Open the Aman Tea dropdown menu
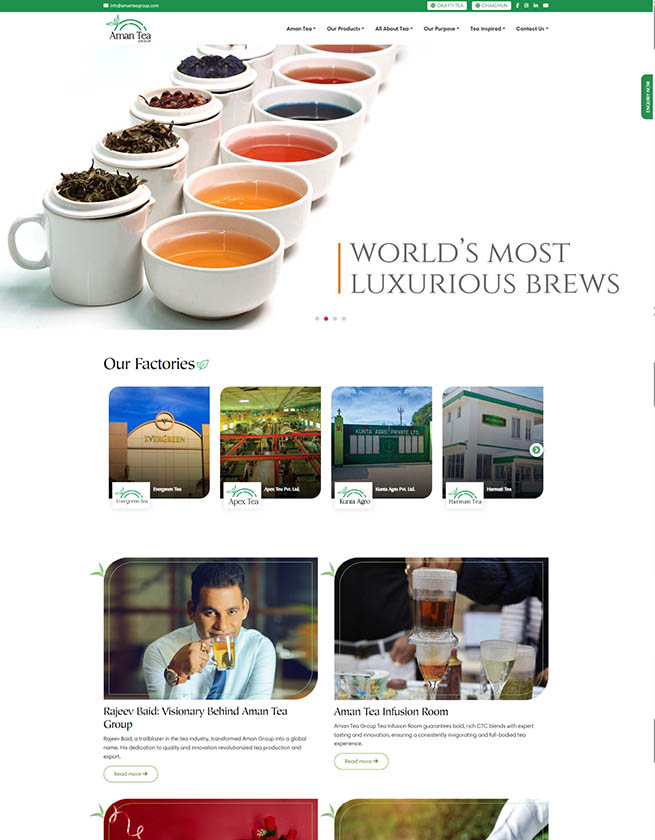 [300, 29]
